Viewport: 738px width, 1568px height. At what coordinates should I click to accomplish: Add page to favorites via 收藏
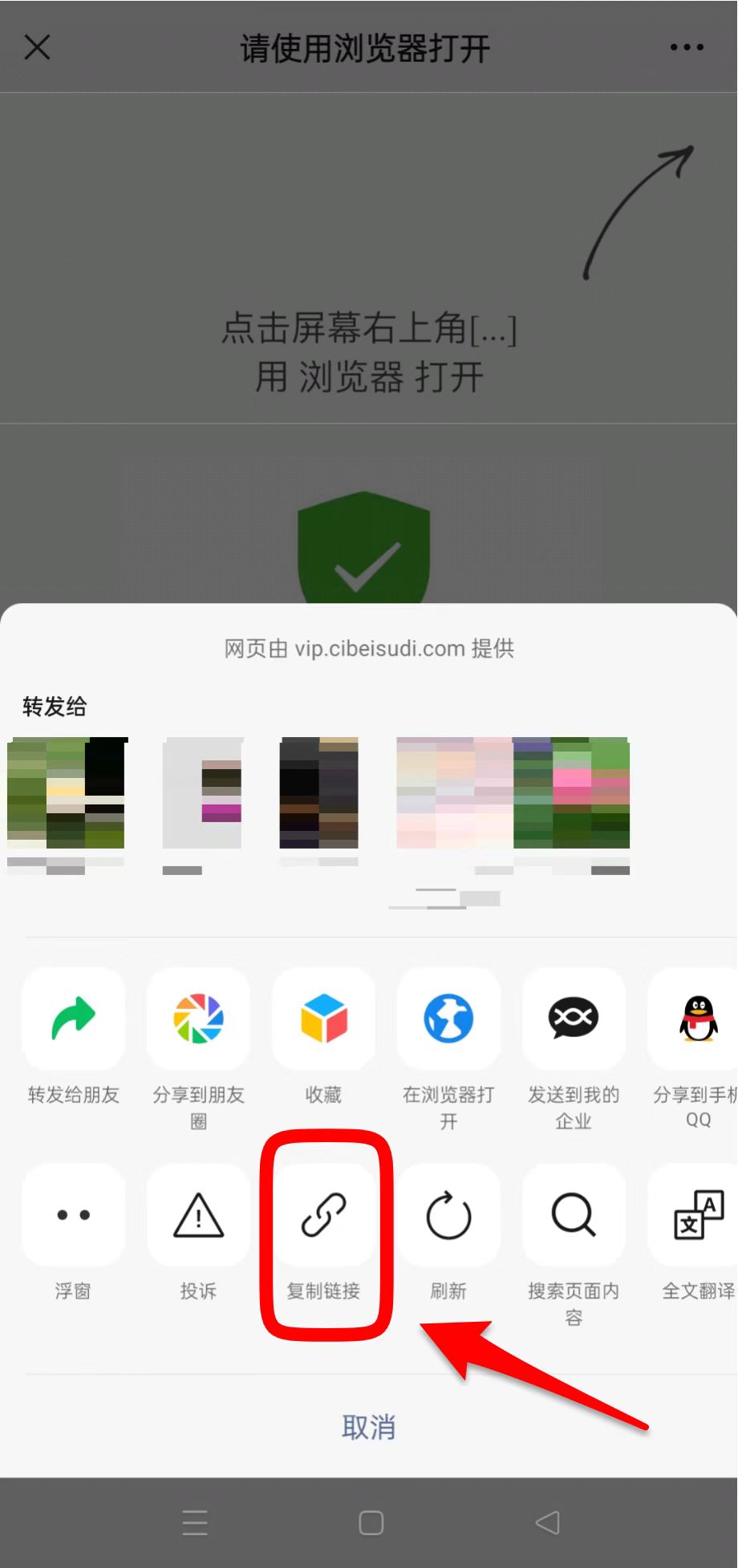coord(323,1019)
